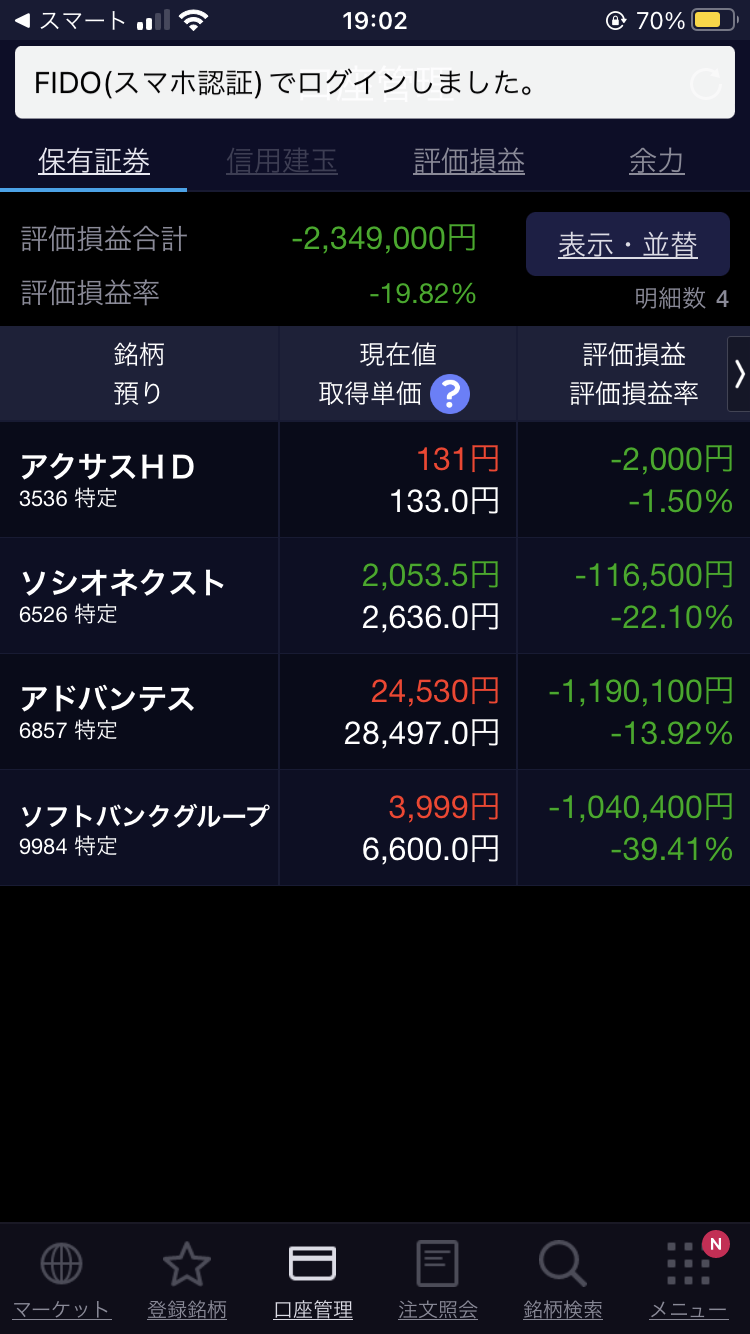Open the 注文照会 tab
The width and height of the screenshot is (750, 1334).
click(437, 1280)
